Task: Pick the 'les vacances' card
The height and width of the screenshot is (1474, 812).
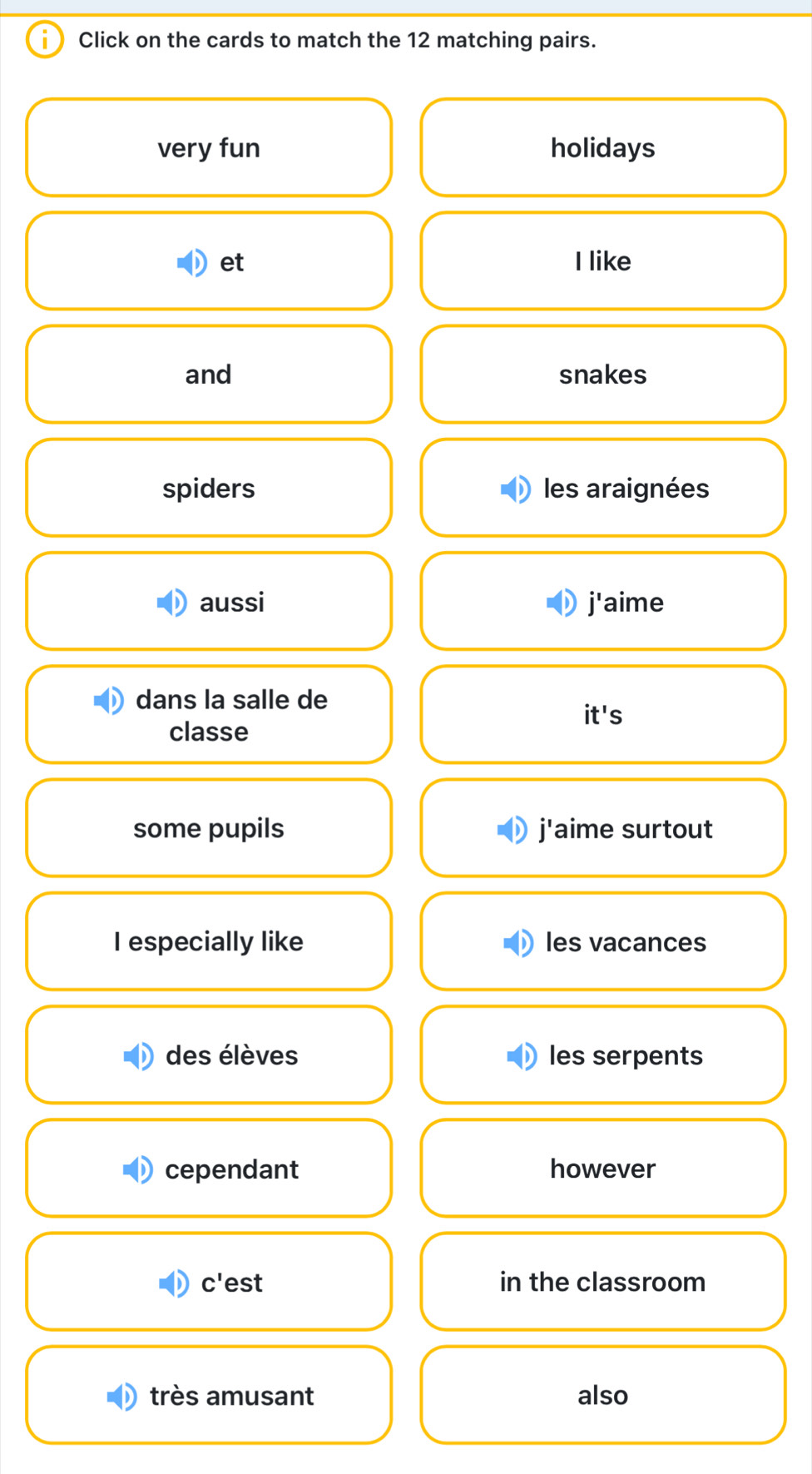Action: (602, 941)
